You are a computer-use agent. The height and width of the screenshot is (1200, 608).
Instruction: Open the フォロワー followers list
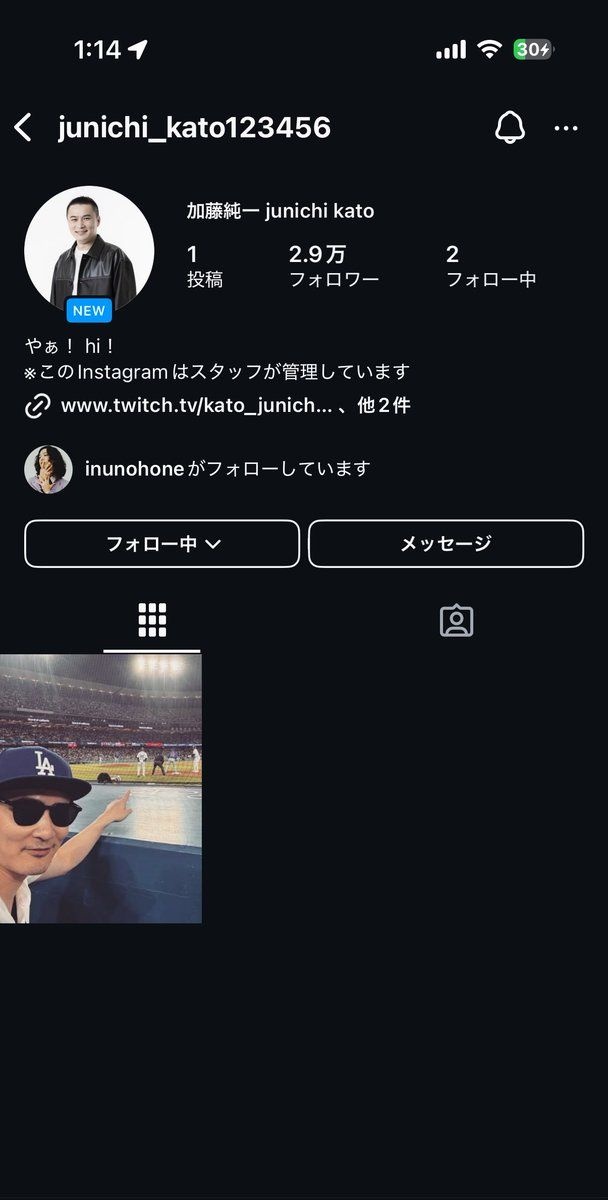pyautogui.click(x=333, y=267)
